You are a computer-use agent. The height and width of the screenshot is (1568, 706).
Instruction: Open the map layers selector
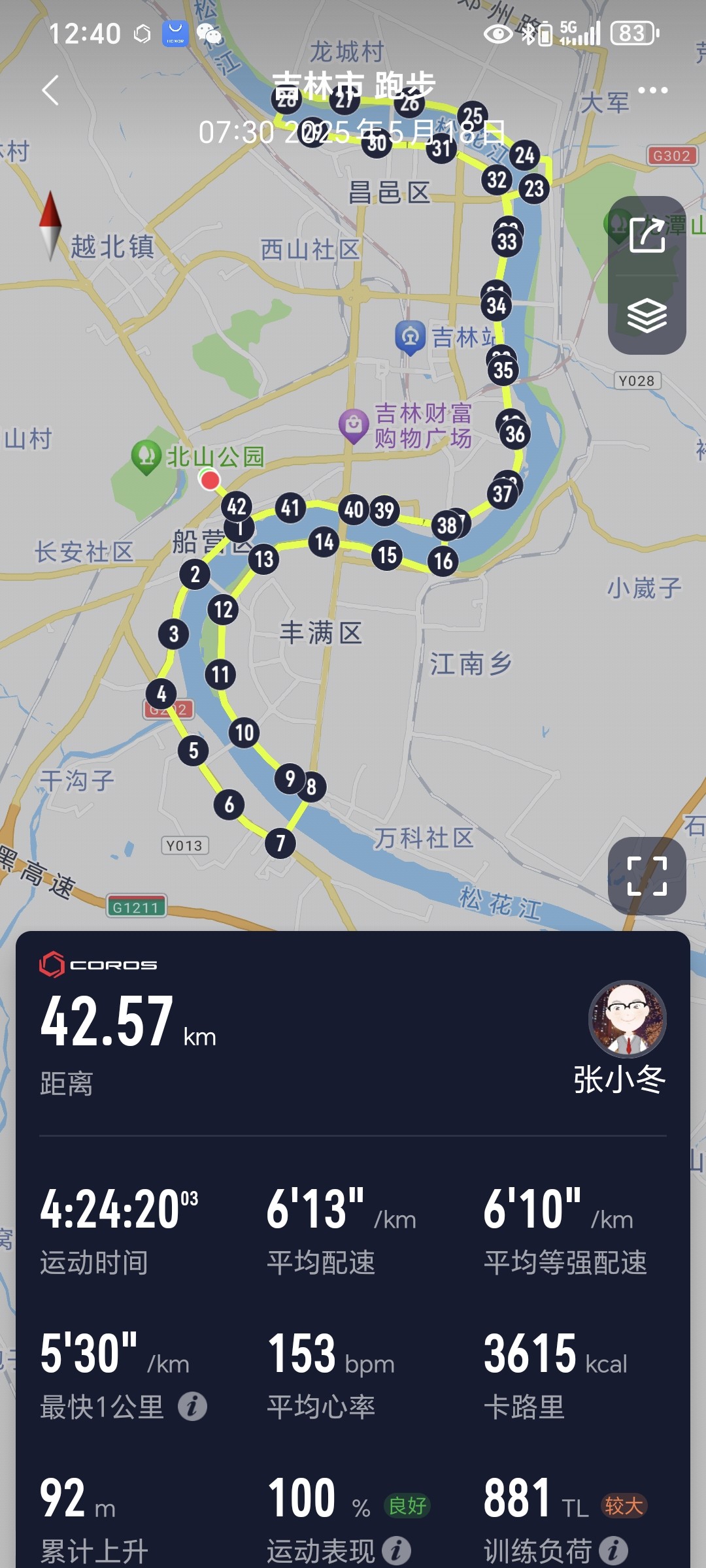click(x=647, y=315)
